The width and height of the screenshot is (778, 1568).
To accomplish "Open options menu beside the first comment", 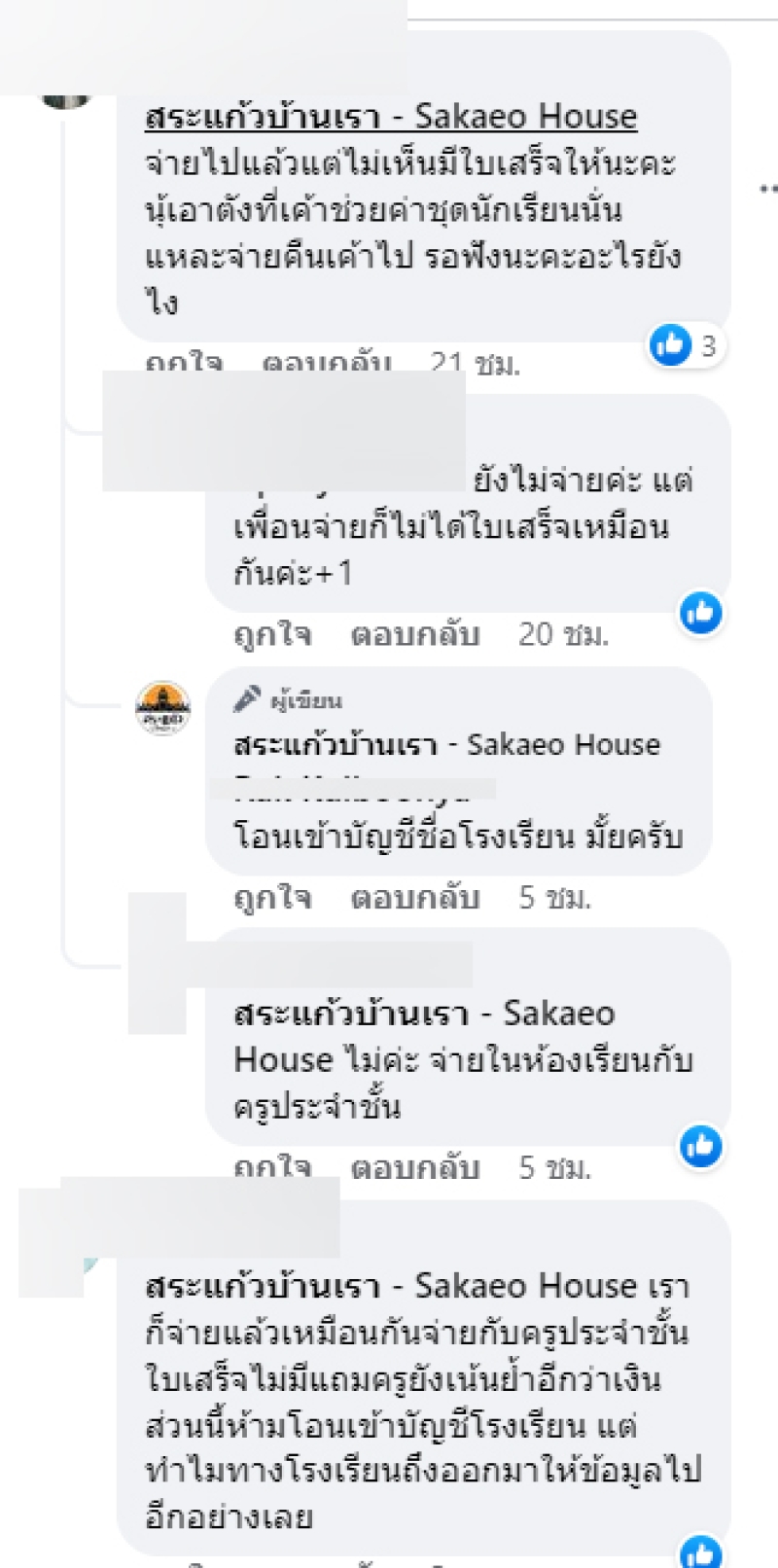I will tap(768, 188).
